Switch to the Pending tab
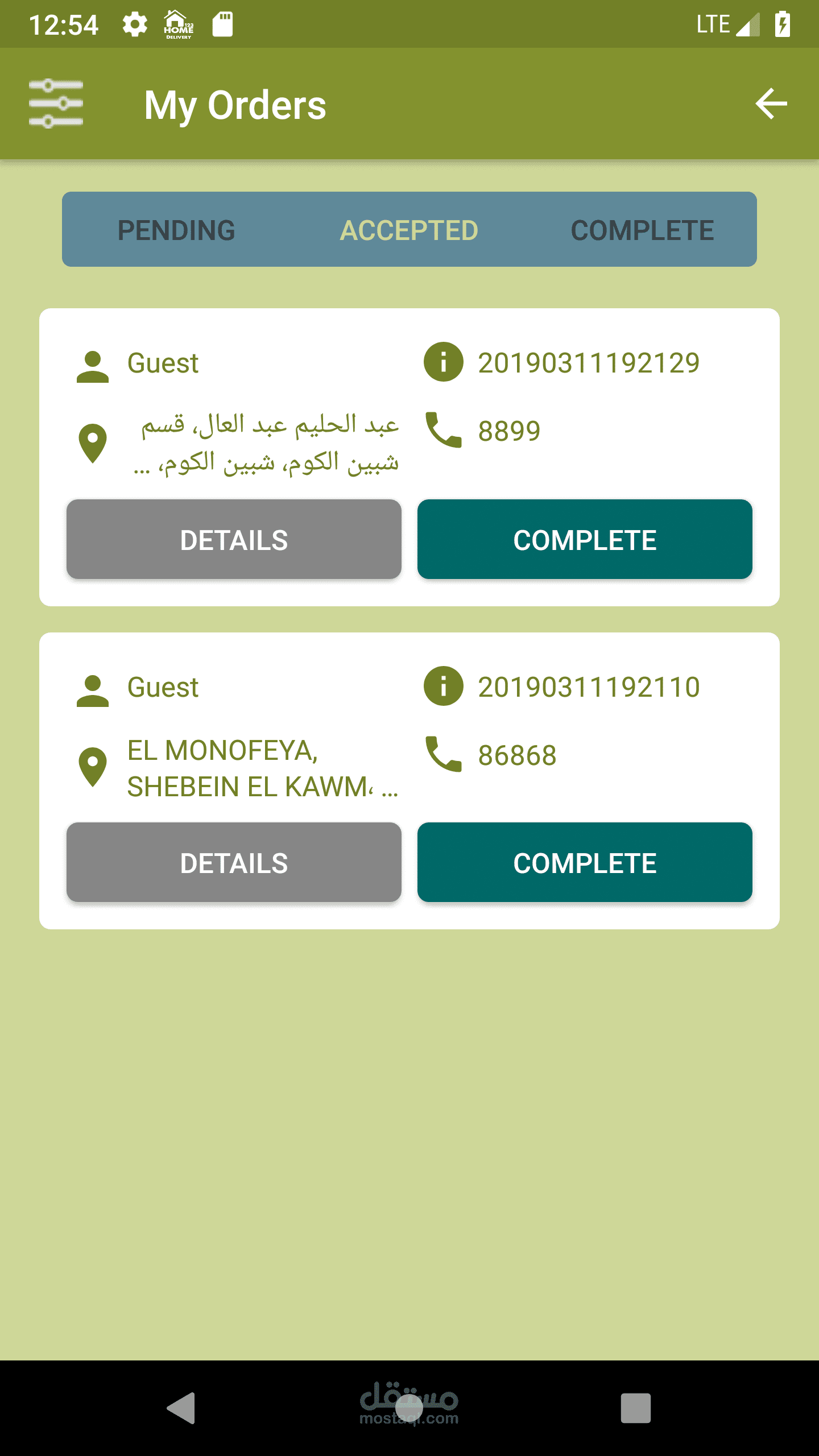The height and width of the screenshot is (1456, 819). [x=176, y=230]
